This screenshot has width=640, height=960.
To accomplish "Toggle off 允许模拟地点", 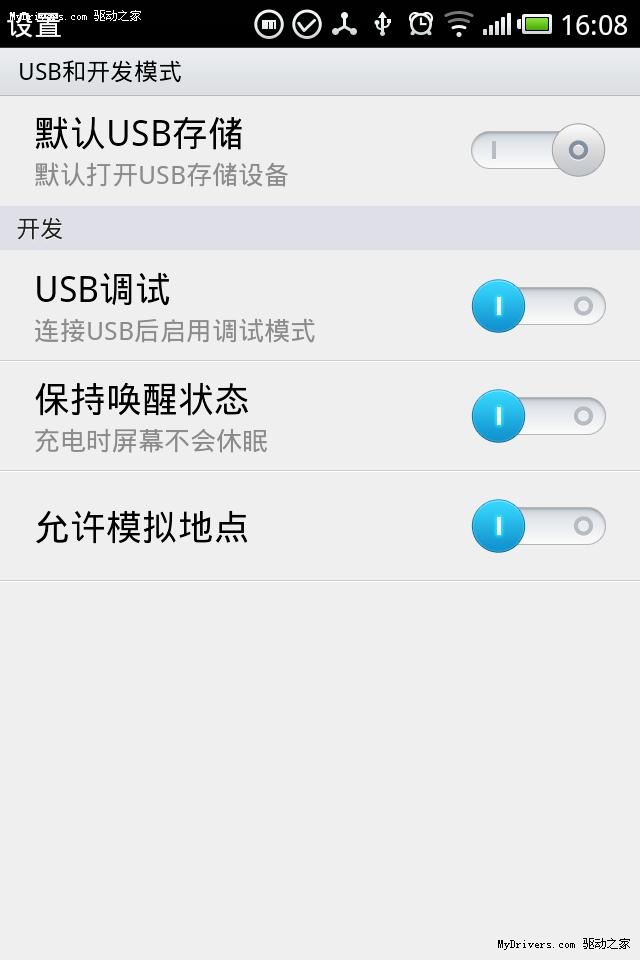I will pyautogui.click(x=538, y=526).
